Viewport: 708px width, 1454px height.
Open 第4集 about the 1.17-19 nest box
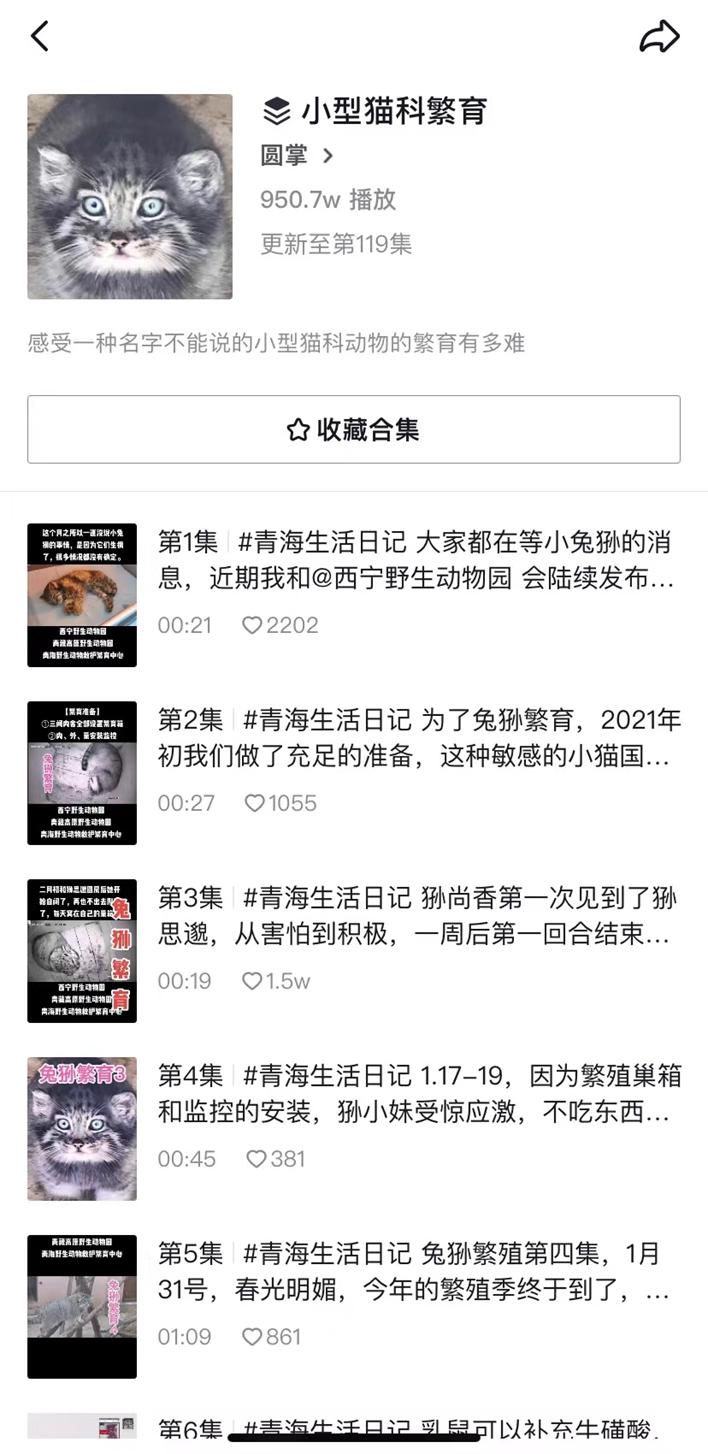point(415,1094)
